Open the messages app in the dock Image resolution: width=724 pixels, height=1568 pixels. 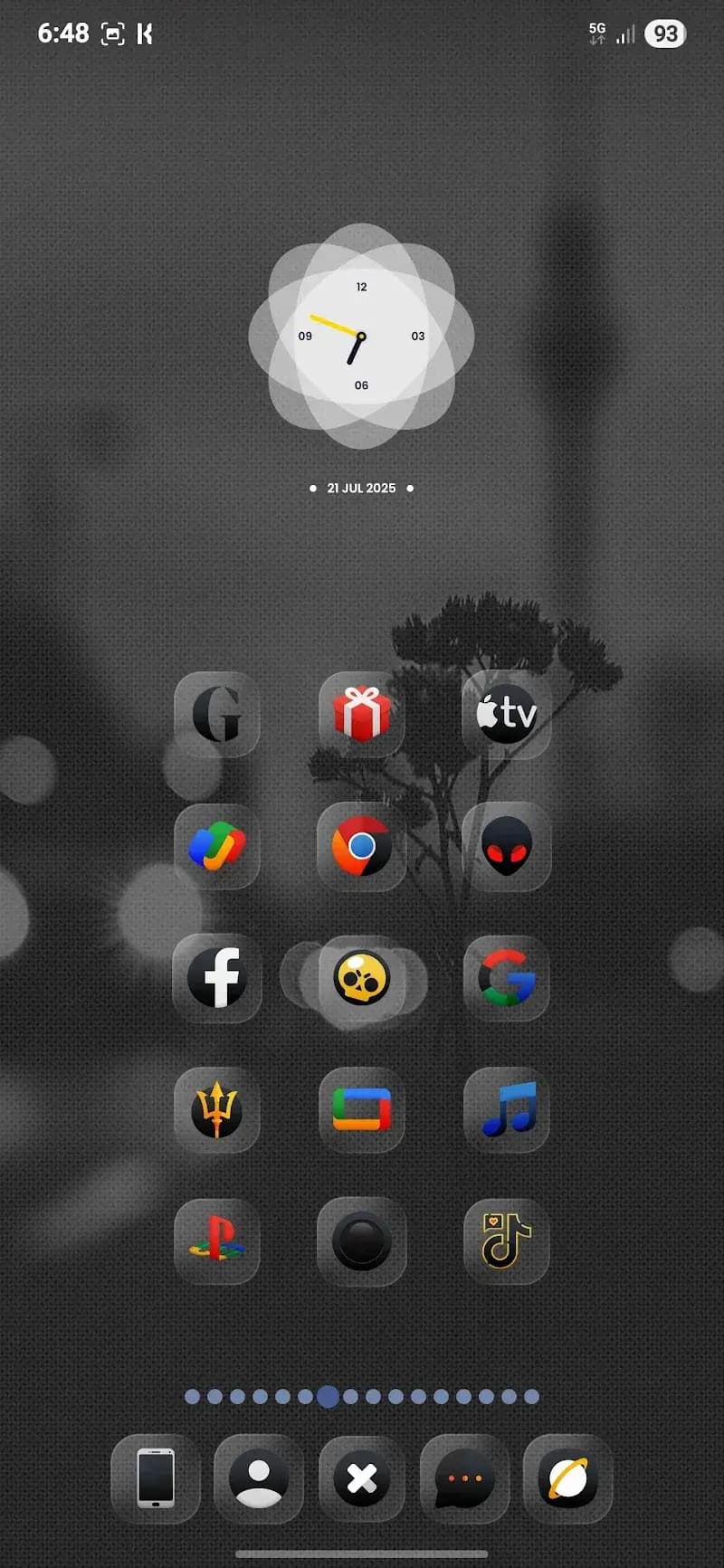point(465,1478)
